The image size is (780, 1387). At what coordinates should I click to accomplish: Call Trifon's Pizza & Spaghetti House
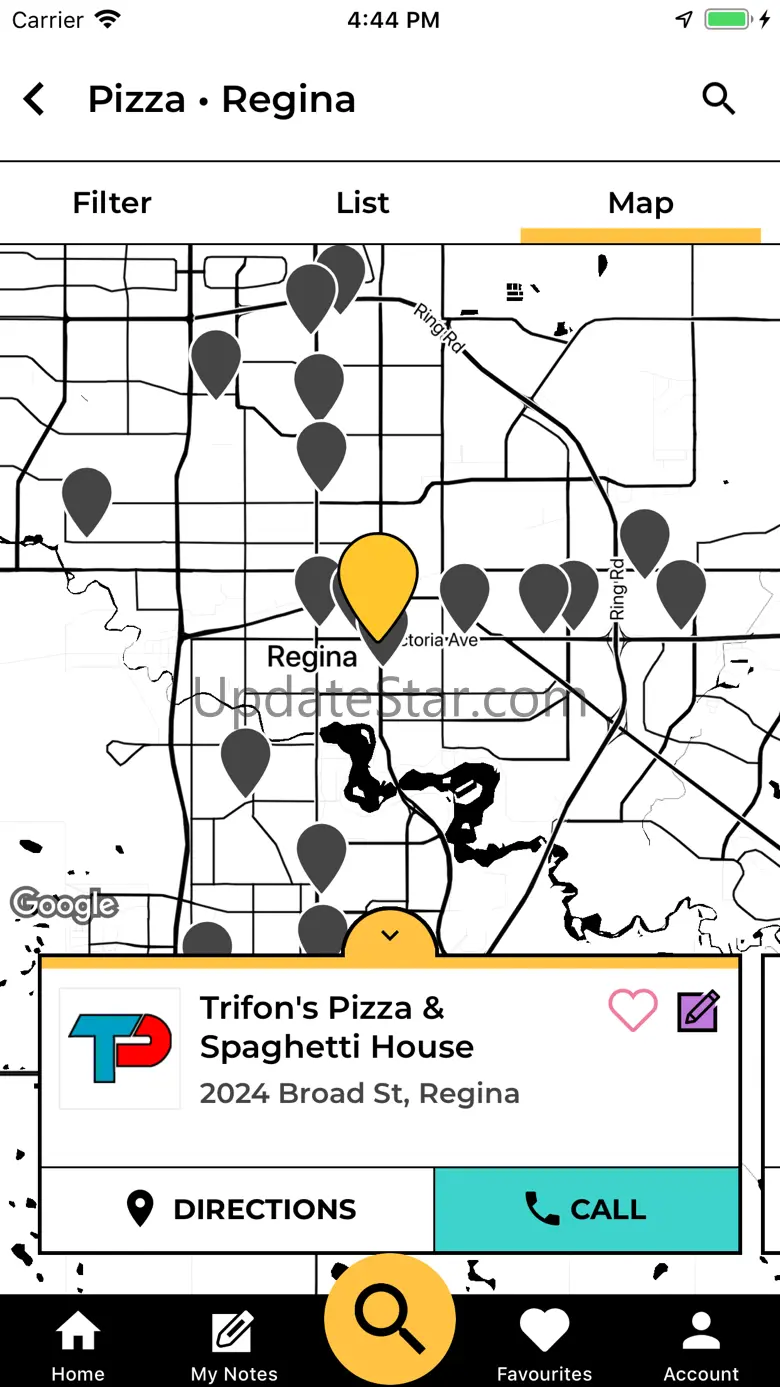[x=587, y=1209]
